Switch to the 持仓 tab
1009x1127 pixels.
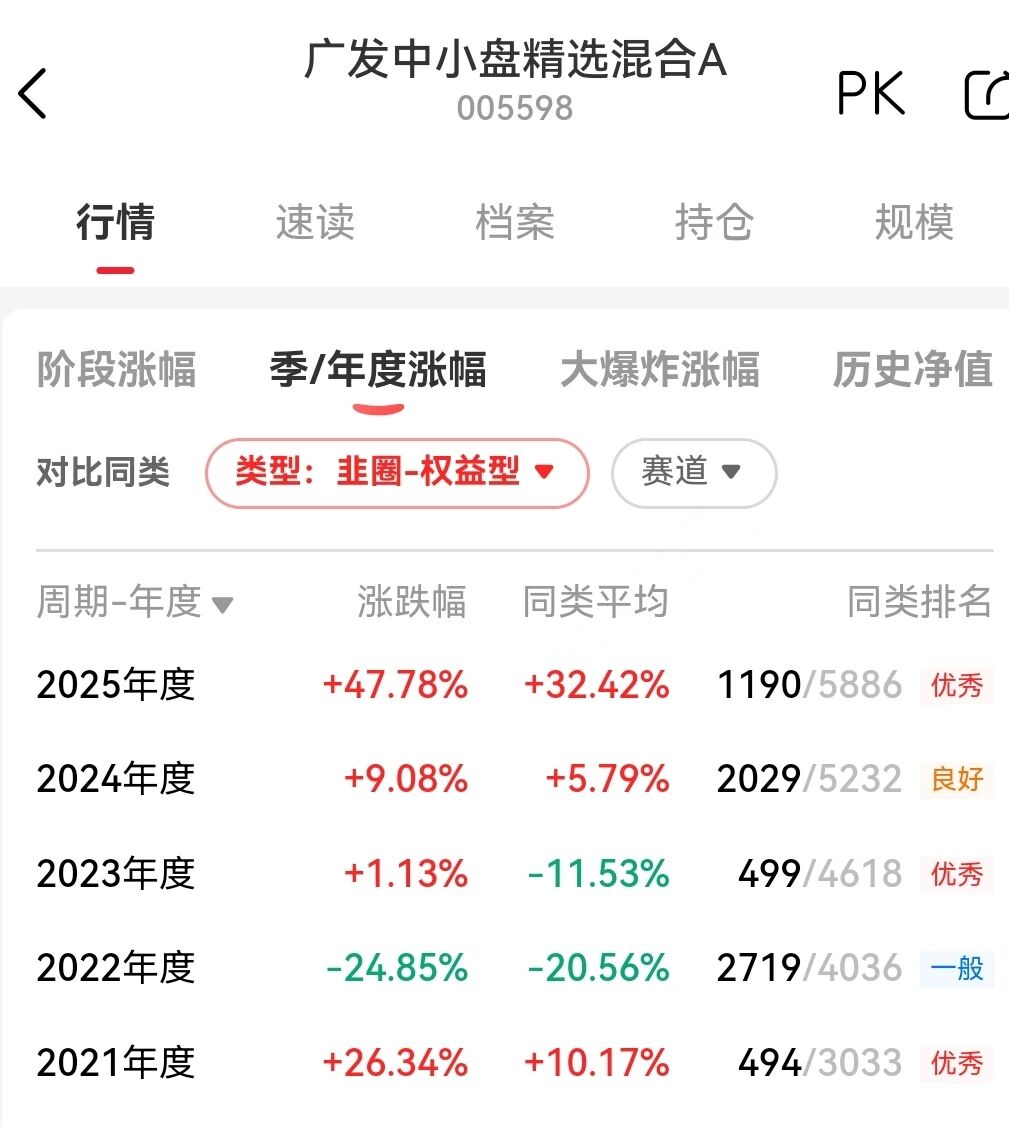pos(714,222)
